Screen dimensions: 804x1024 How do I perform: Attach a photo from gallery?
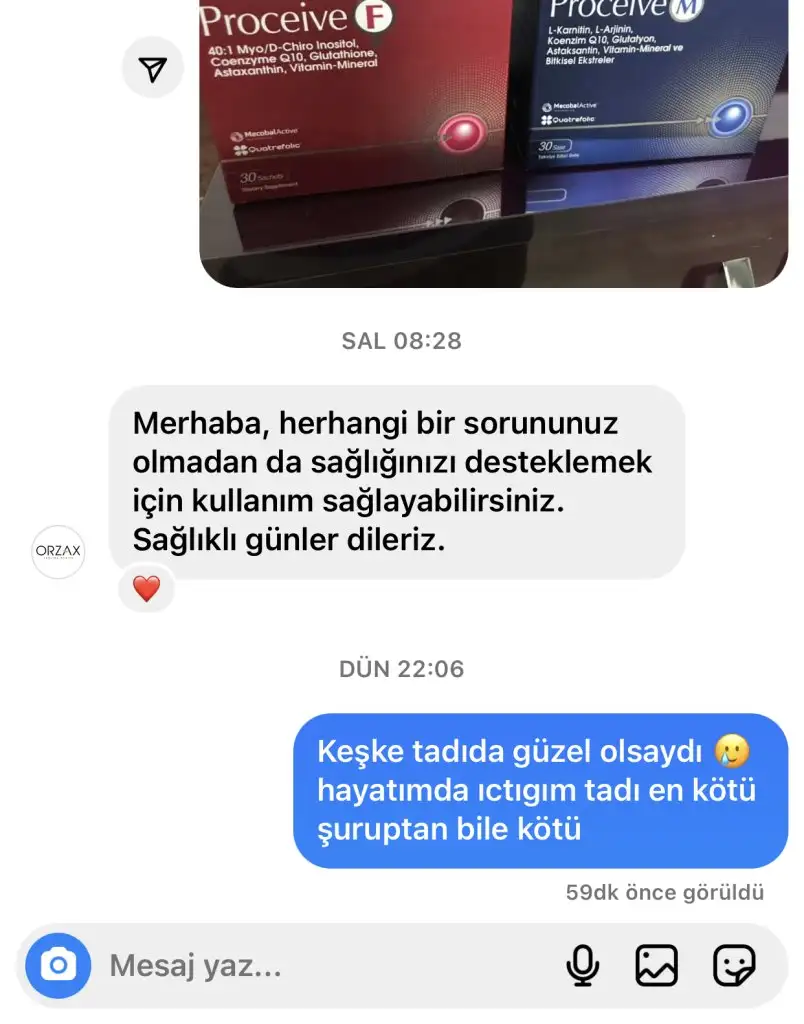point(657,965)
